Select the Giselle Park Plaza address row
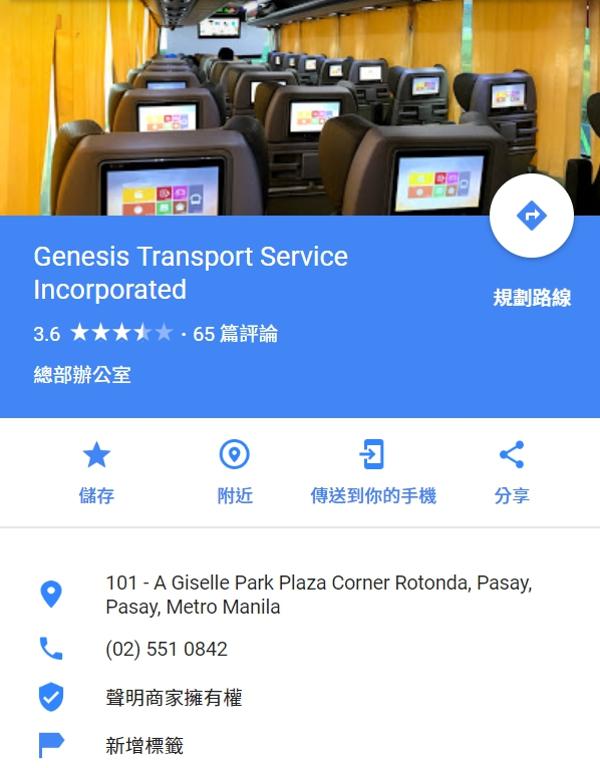 318,595
